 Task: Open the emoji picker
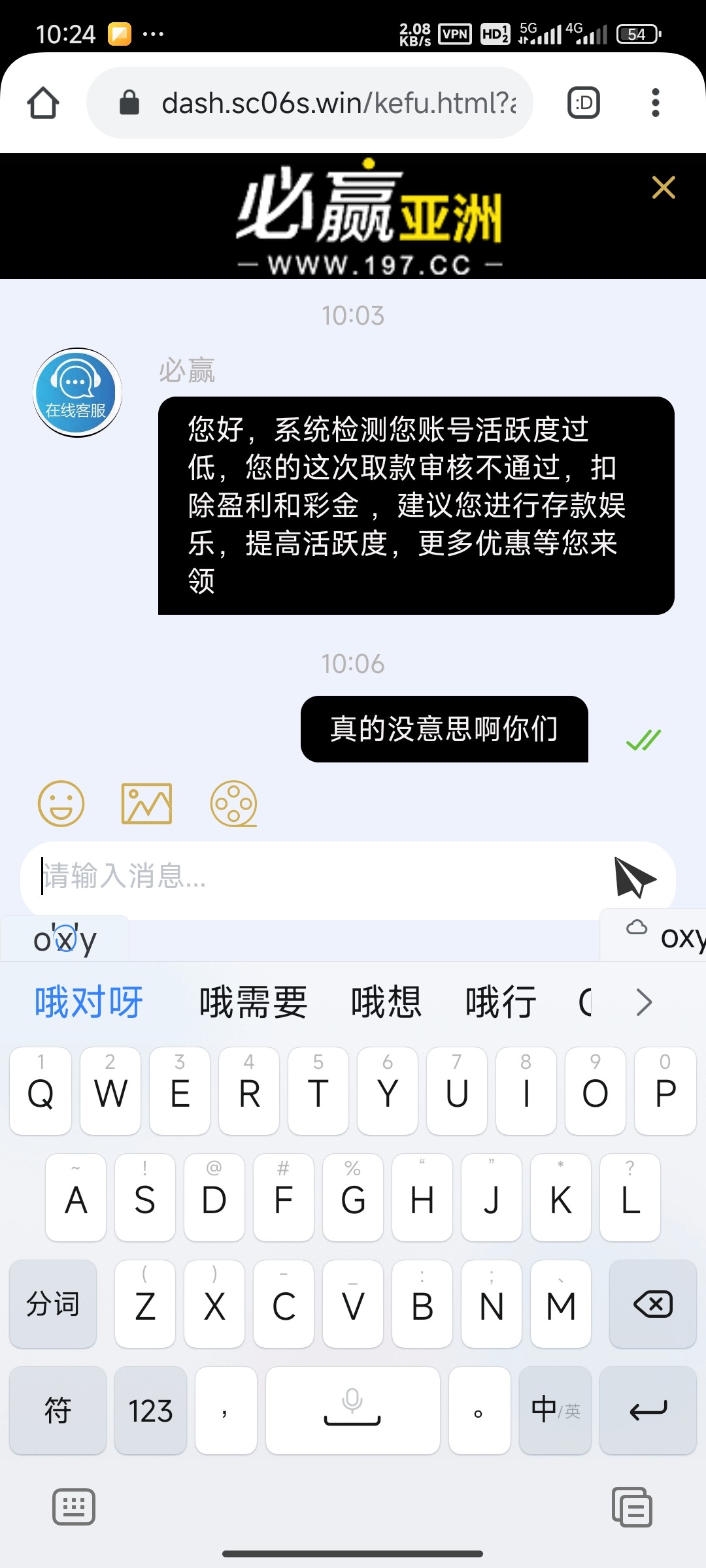(x=61, y=804)
